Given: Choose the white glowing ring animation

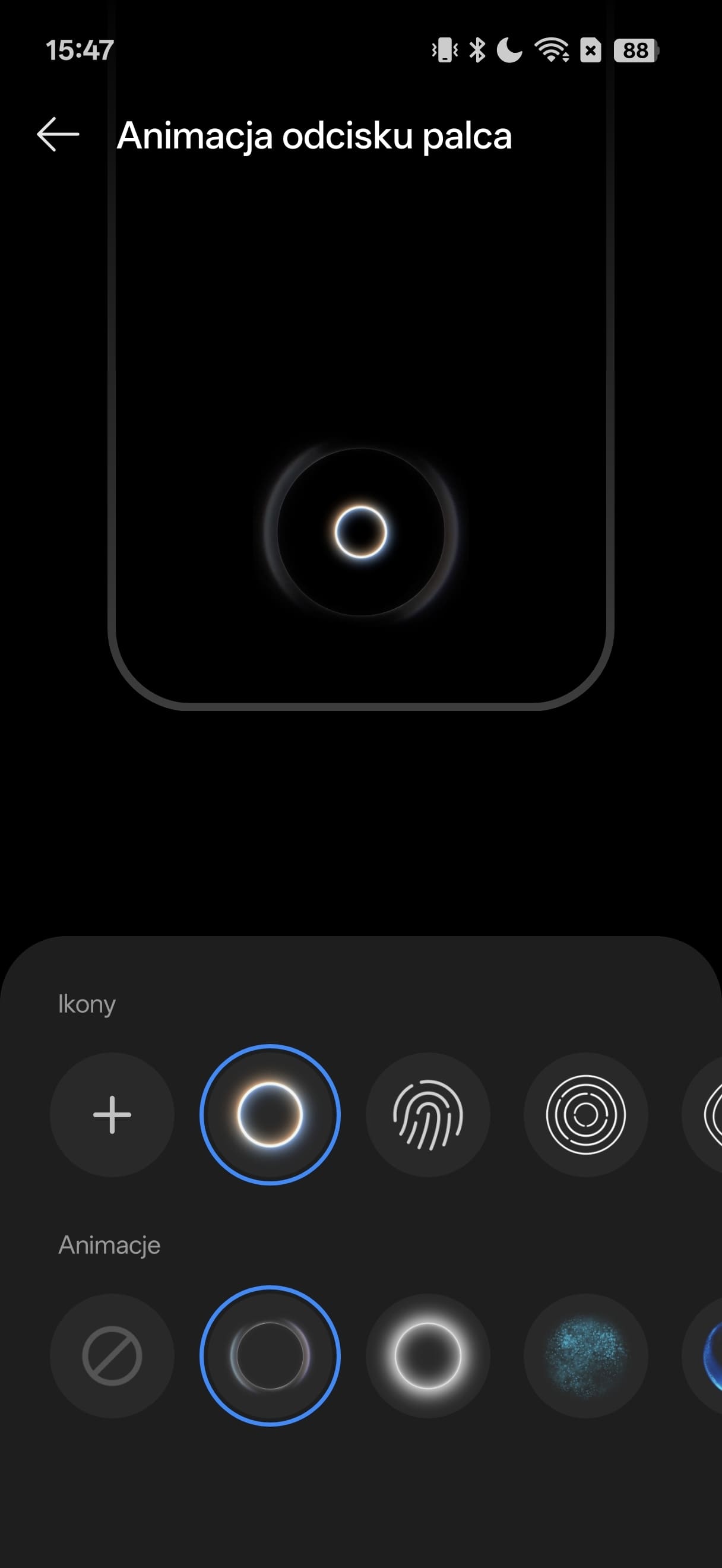Looking at the screenshot, I should tap(427, 1355).
